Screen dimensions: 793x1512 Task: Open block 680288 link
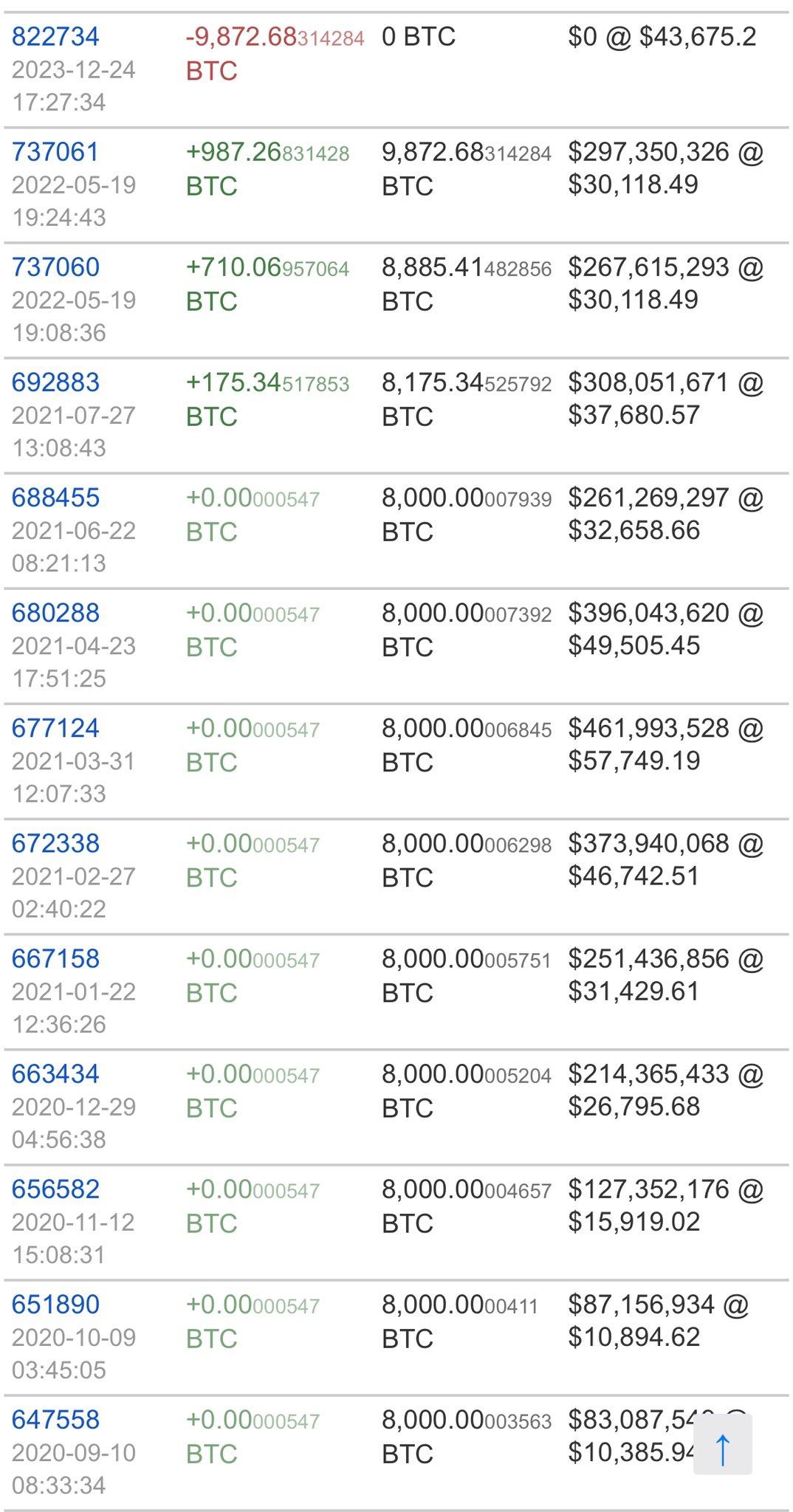coord(55,613)
